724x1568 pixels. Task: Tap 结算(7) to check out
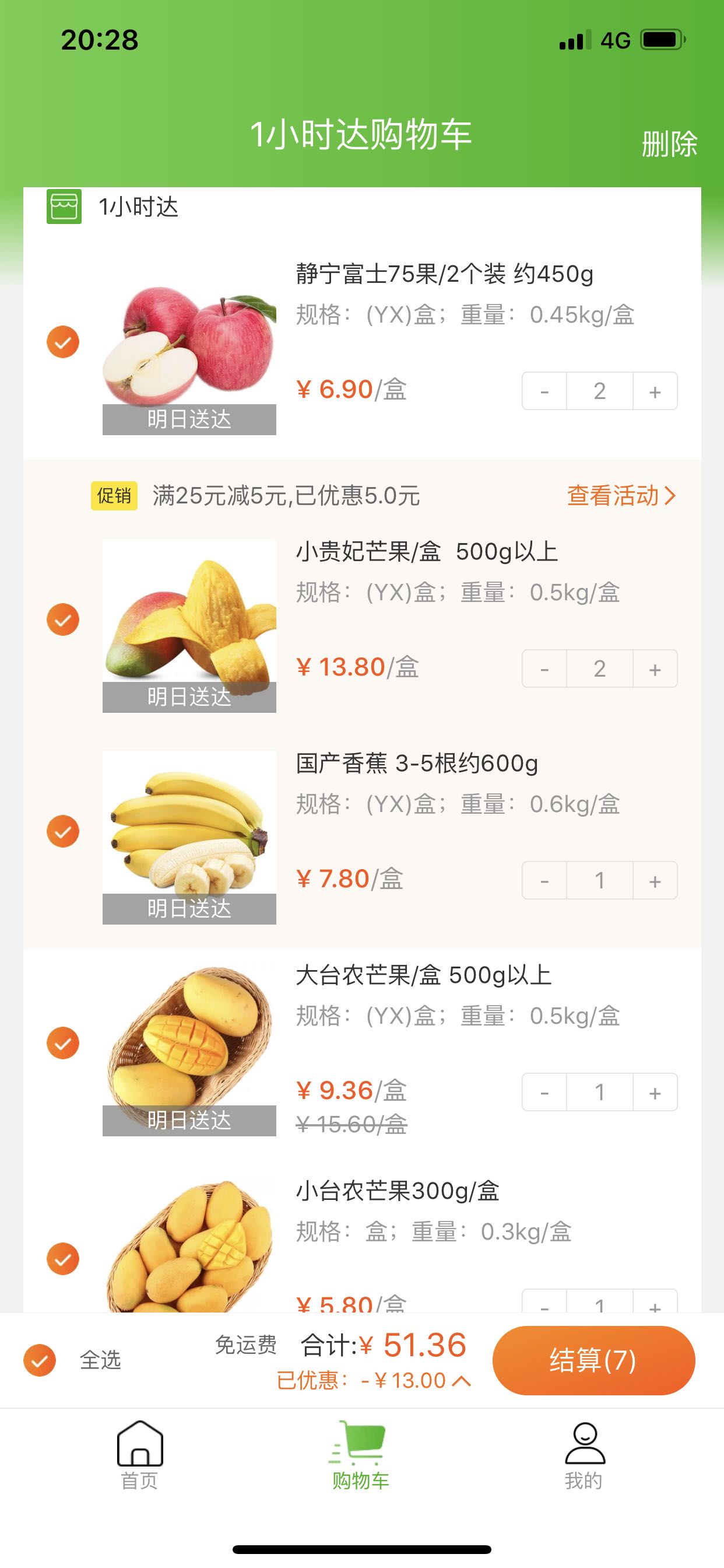[593, 1360]
